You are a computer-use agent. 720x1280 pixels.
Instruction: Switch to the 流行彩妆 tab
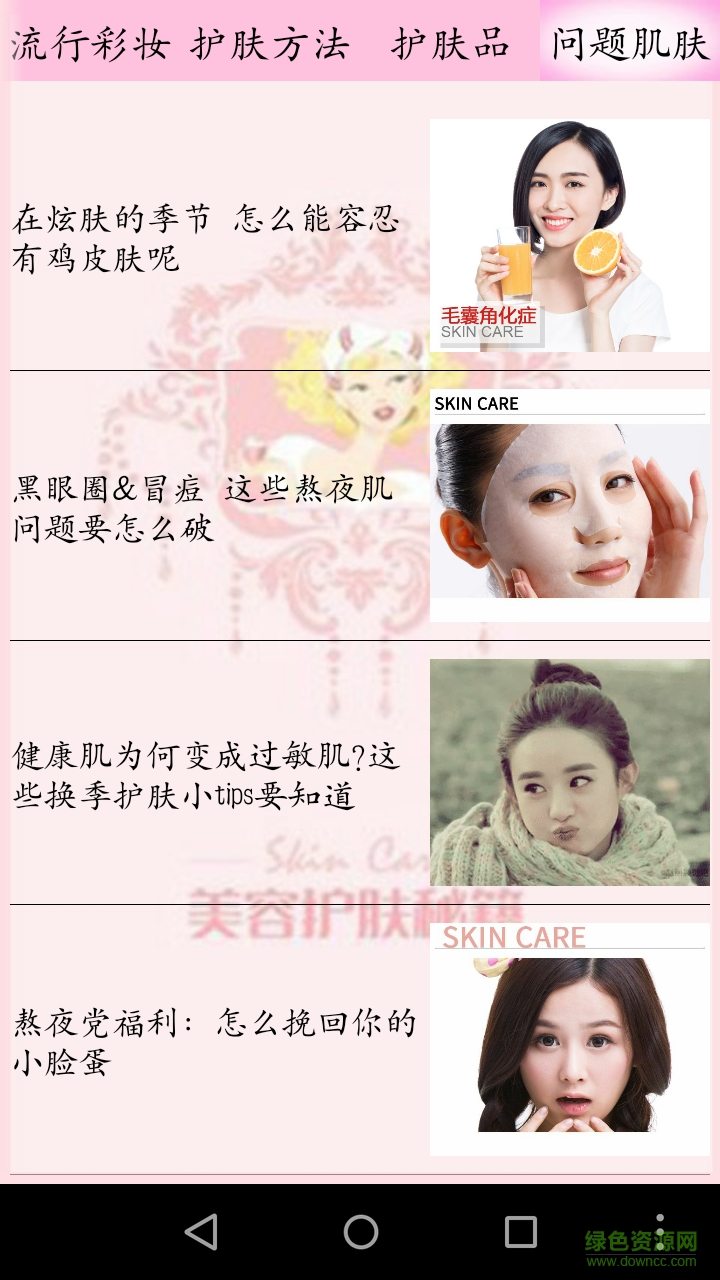click(x=90, y=44)
